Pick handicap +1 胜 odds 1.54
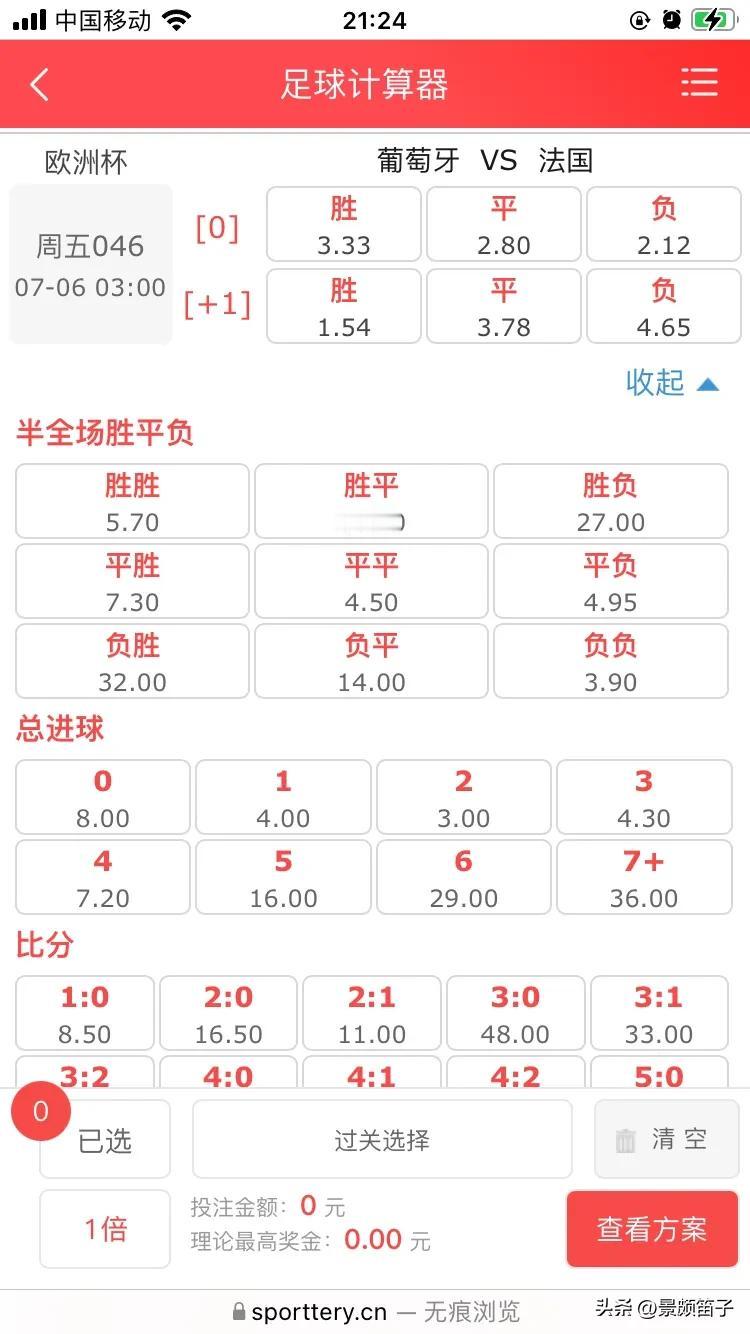This screenshot has width=750, height=1334. coord(343,306)
